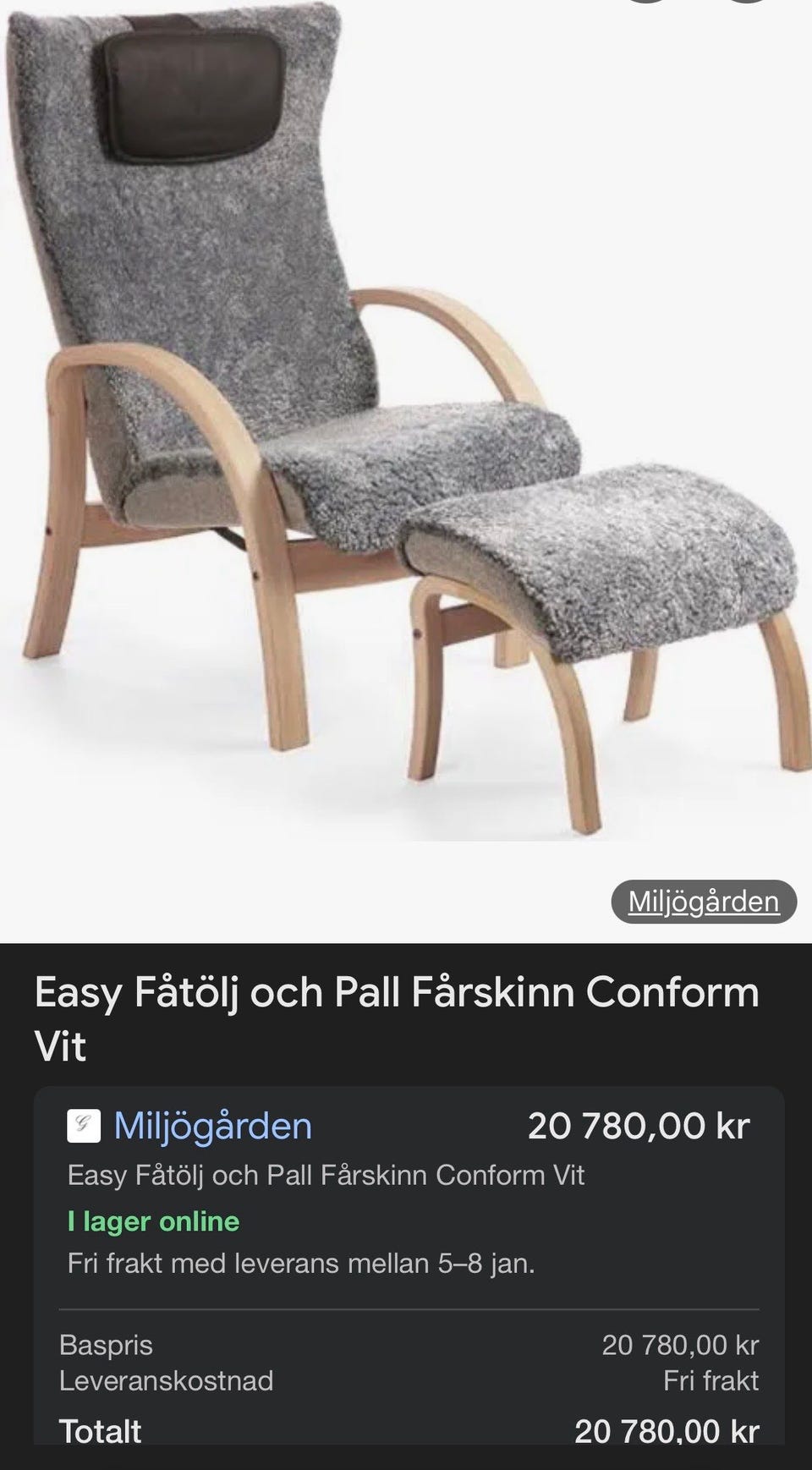The image size is (812, 1470).
Task: Toggle the 'I lager online' availability indicator
Action: [x=151, y=1221]
